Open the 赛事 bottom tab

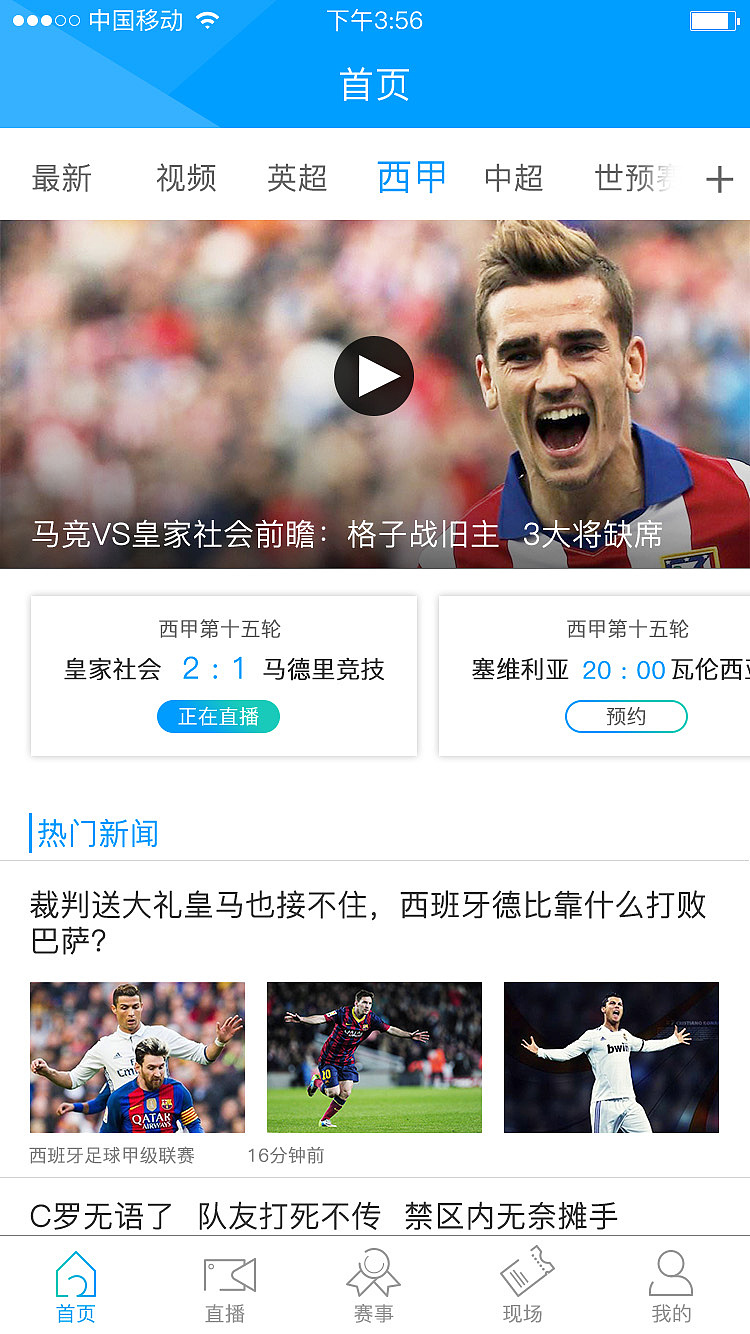(374, 1288)
